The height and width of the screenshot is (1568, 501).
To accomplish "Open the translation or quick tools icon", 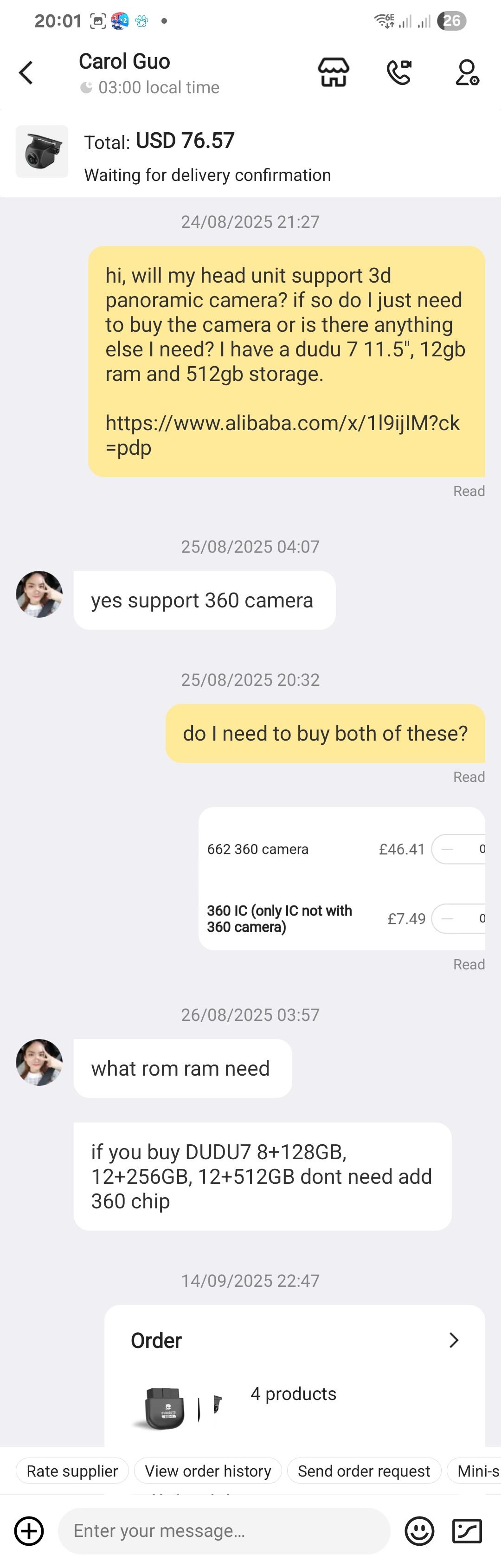I will coord(467,1530).
